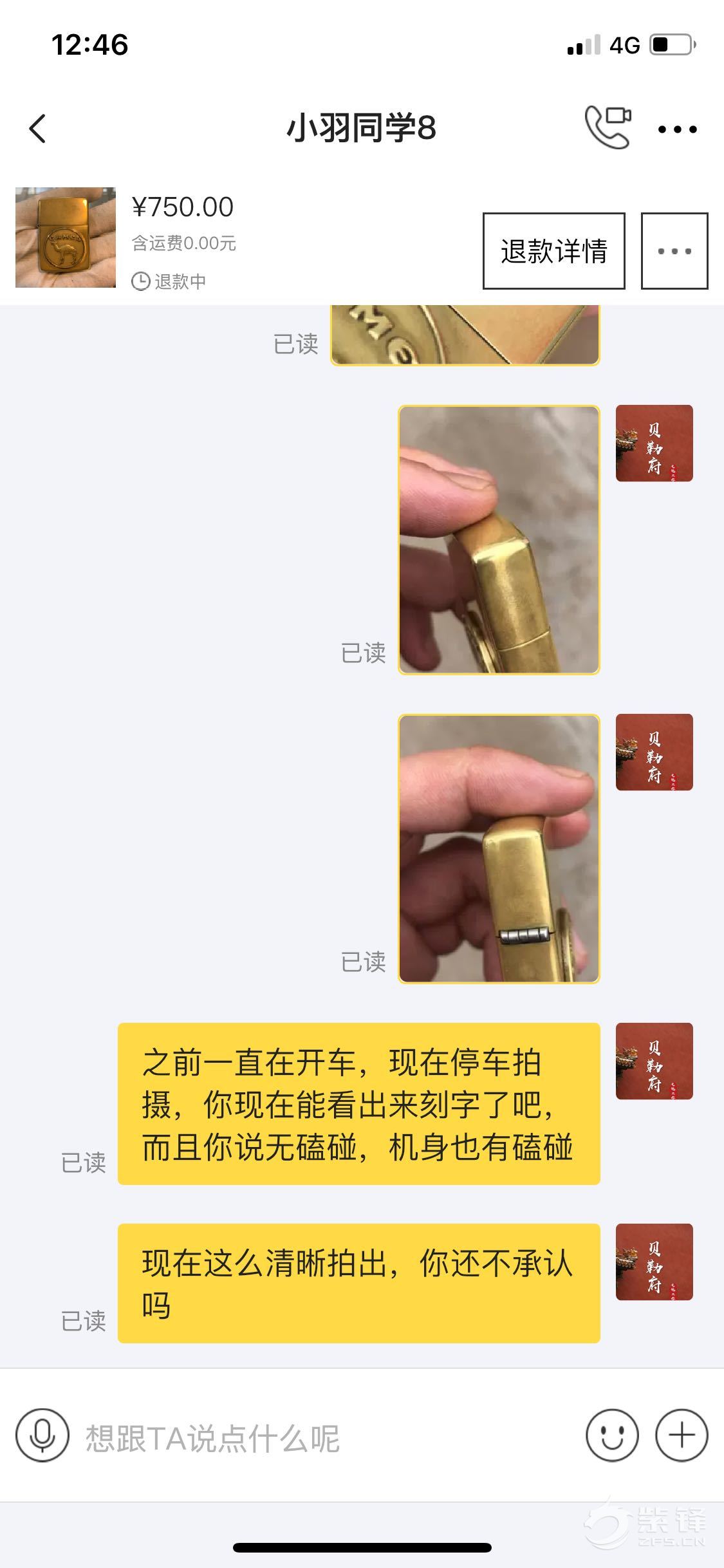View the lighter hinge photo message
Image resolution: width=724 pixels, height=1568 pixels.
click(x=499, y=848)
